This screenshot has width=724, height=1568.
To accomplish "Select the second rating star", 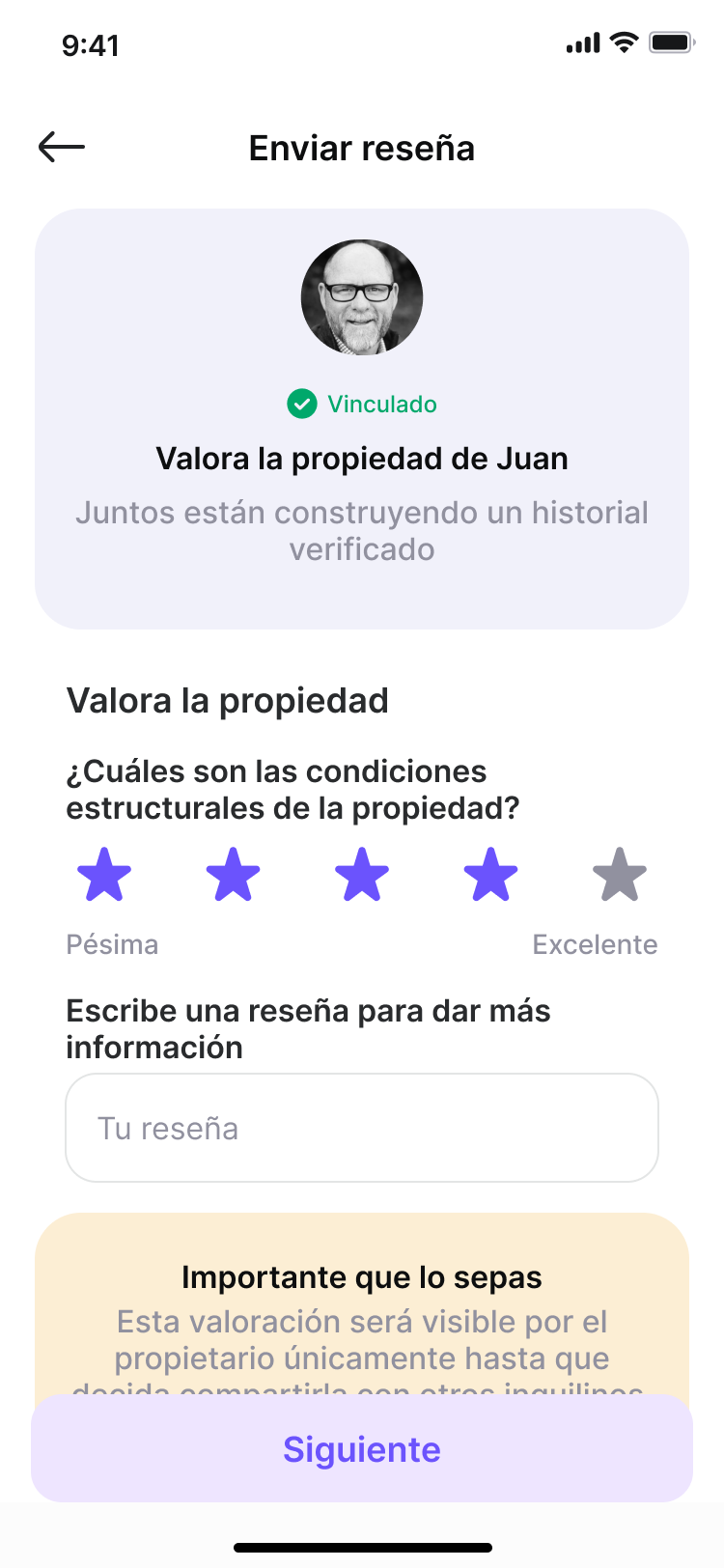I will coord(234,875).
